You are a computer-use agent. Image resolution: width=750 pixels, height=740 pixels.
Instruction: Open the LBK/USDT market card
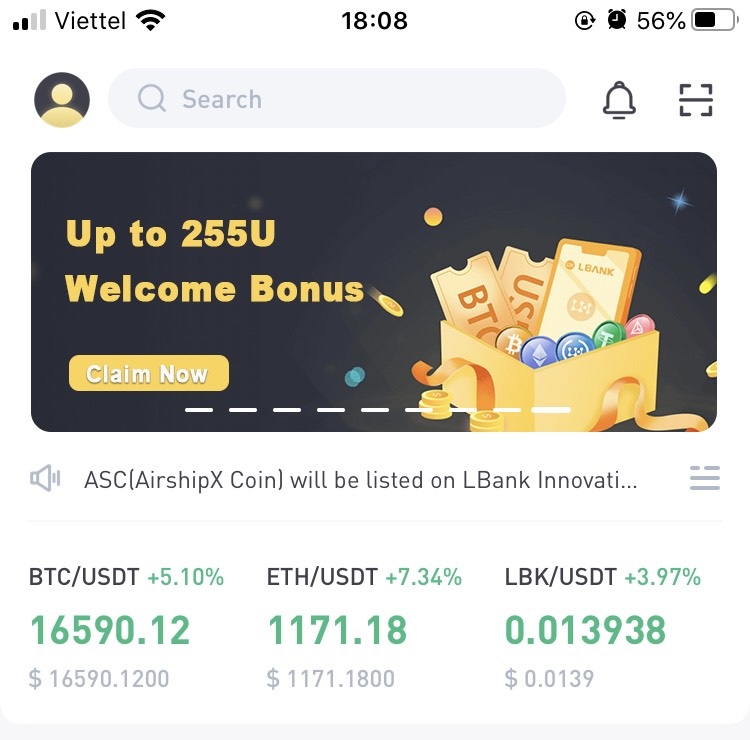pyautogui.click(x=603, y=628)
